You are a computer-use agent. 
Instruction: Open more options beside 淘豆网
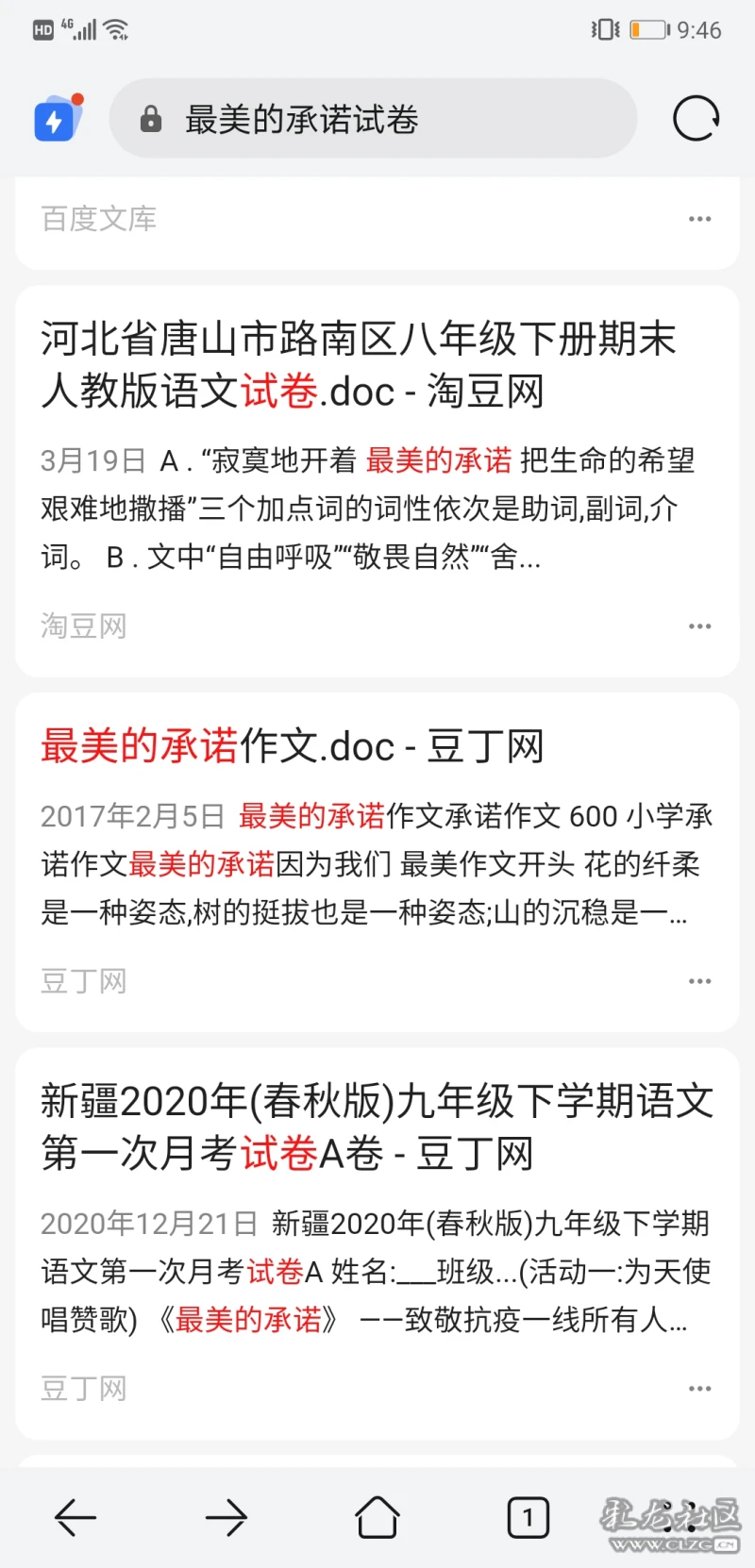[x=700, y=626]
